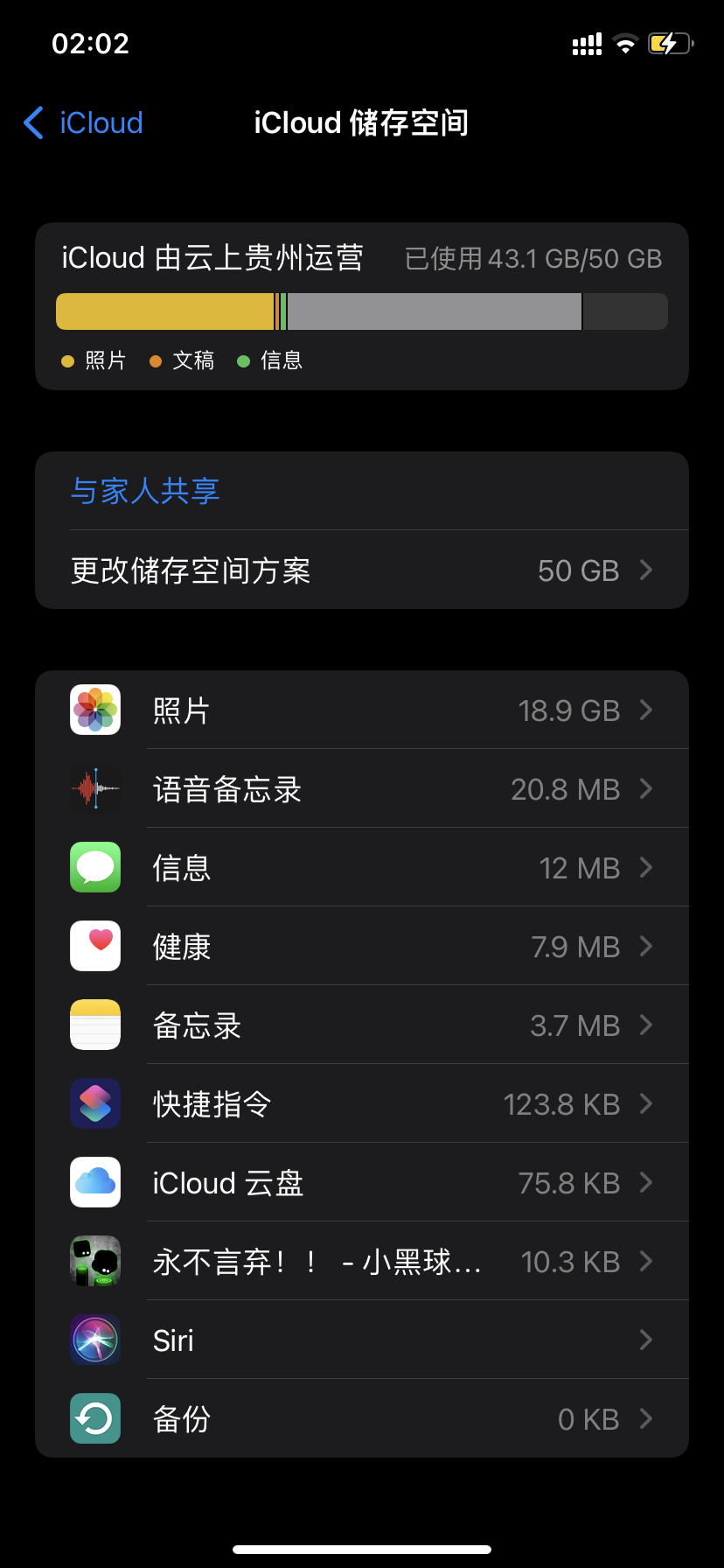Open 备忘录 storage details
Screen dimensions: 724x1568
(x=362, y=1025)
